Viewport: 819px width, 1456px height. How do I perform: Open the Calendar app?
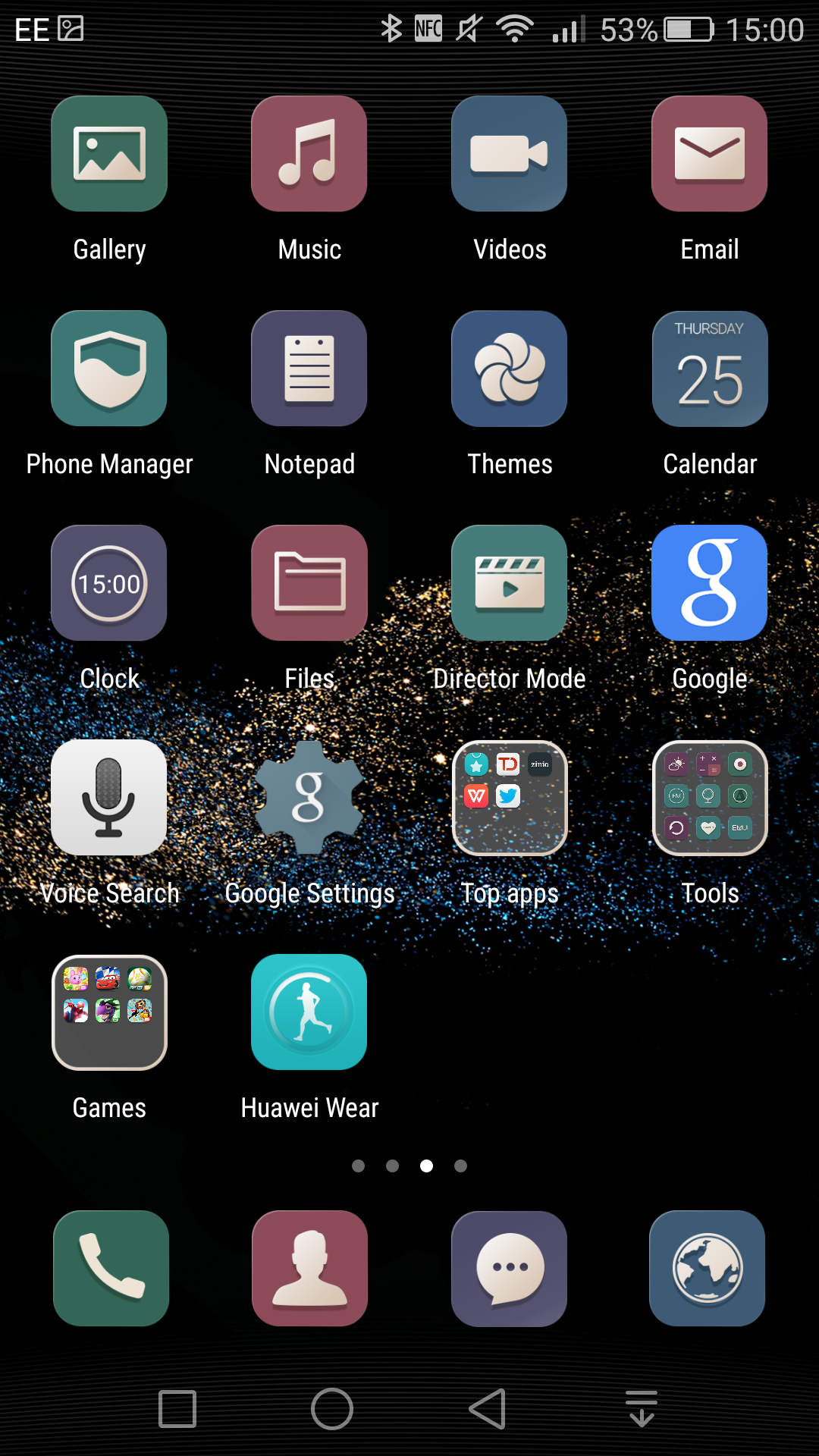tap(710, 369)
